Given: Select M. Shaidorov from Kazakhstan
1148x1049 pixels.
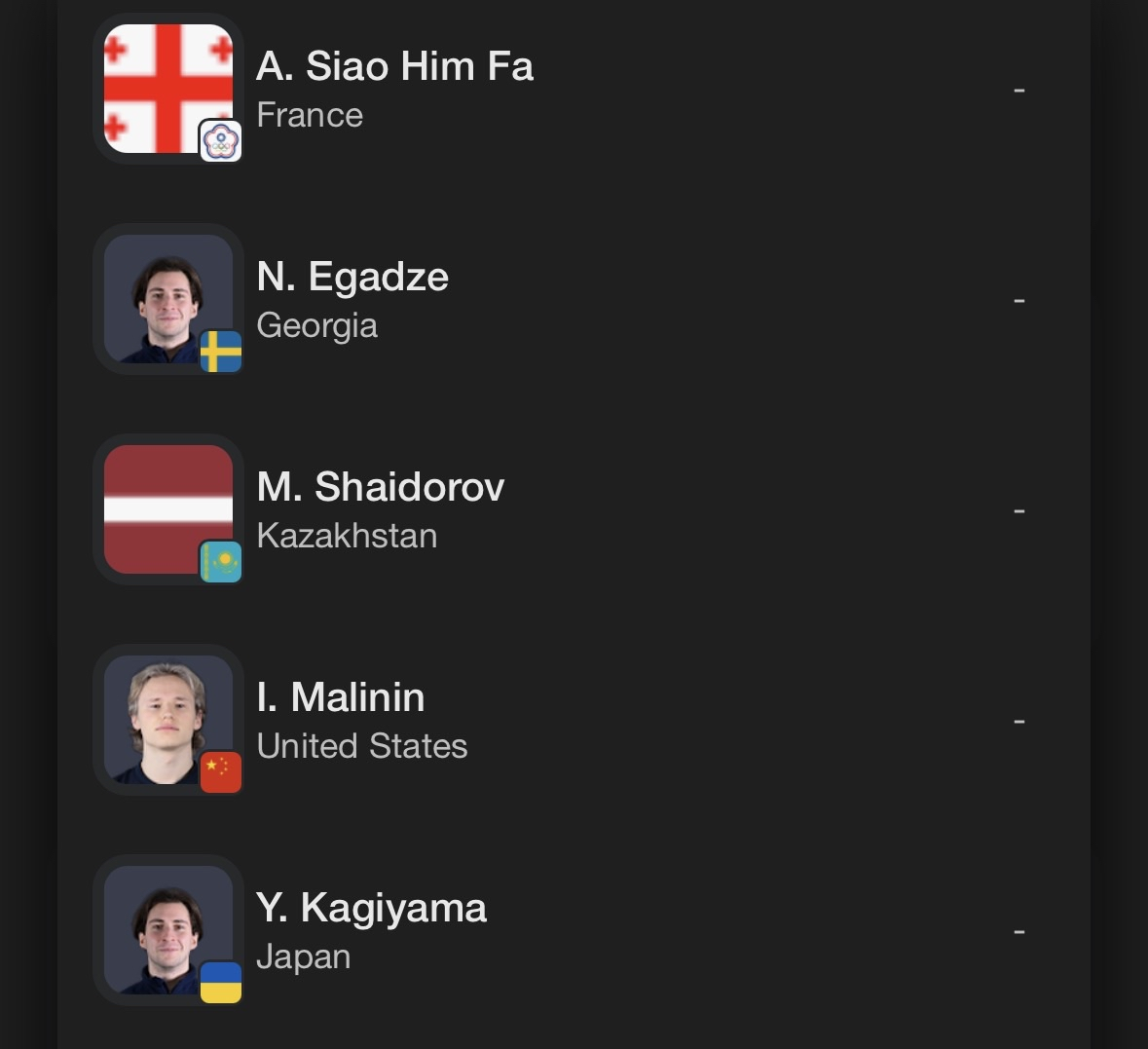Looking at the screenshot, I should click(x=380, y=509).
